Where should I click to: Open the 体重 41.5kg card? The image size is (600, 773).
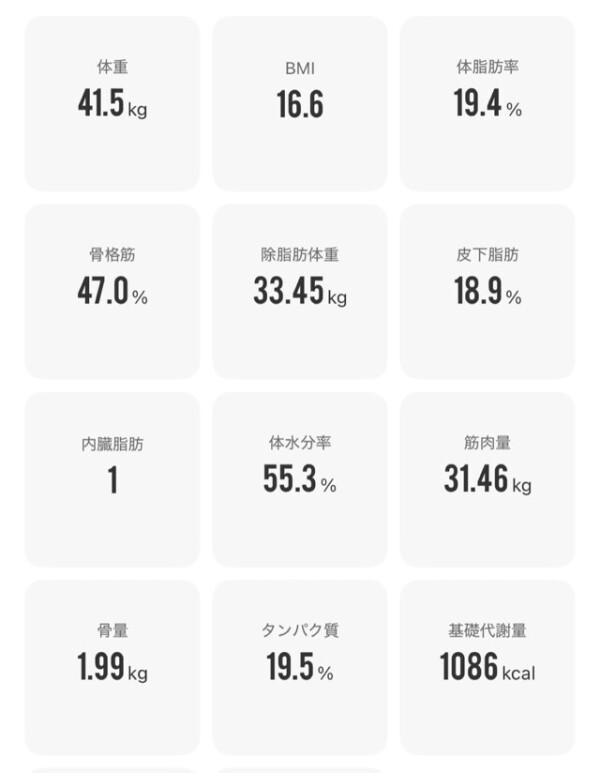(112, 103)
